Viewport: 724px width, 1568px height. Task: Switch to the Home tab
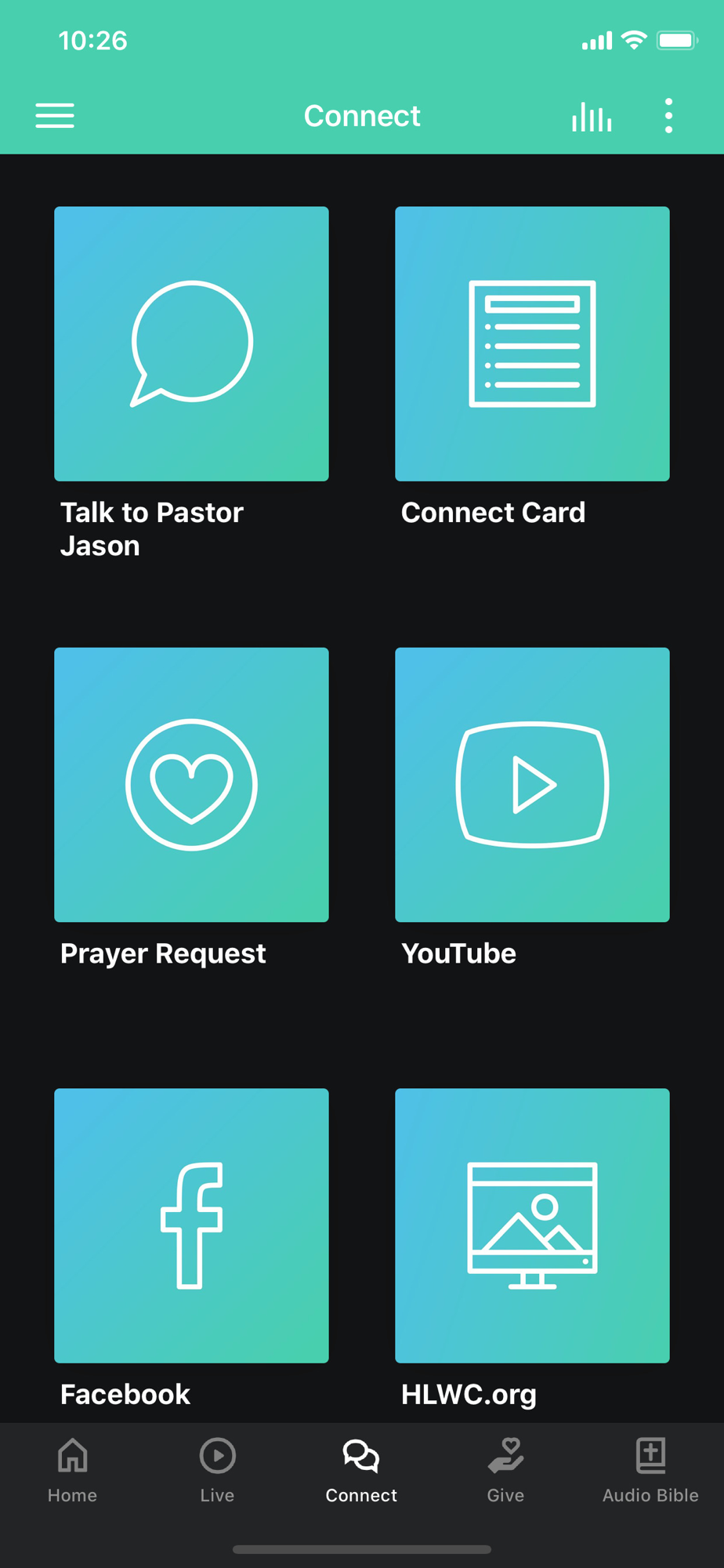point(72,1471)
